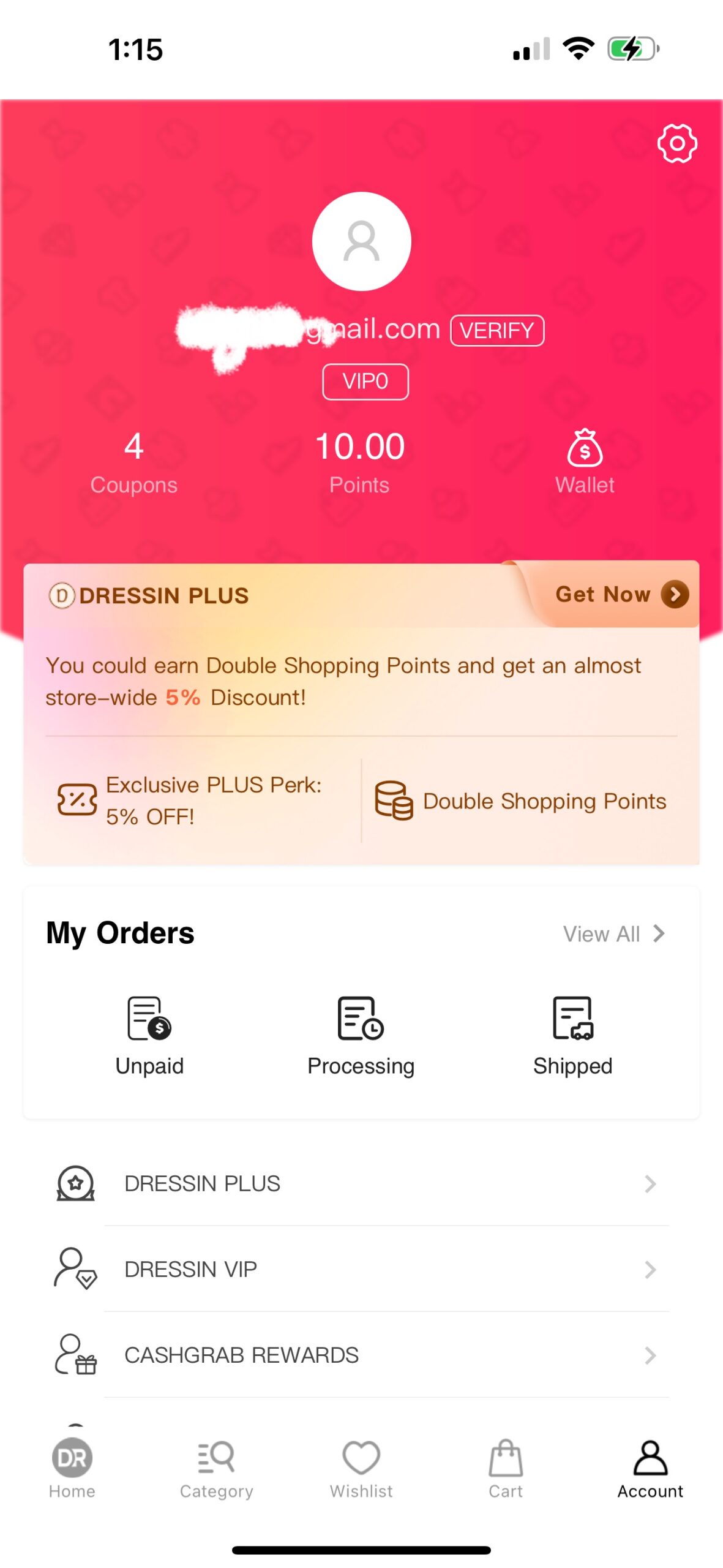Open Processing orders
This screenshot has width=723, height=1568.
pos(361,1035)
